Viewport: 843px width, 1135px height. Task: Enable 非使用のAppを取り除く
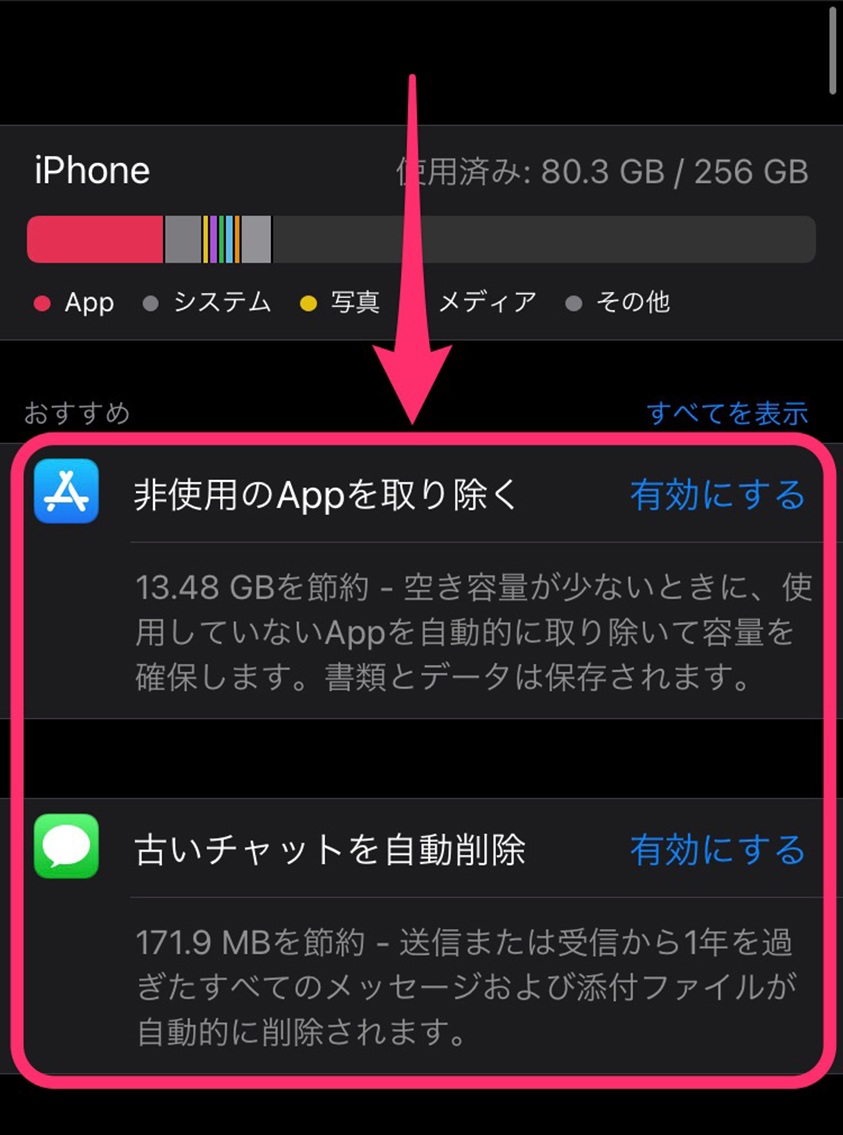pos(717,494)
